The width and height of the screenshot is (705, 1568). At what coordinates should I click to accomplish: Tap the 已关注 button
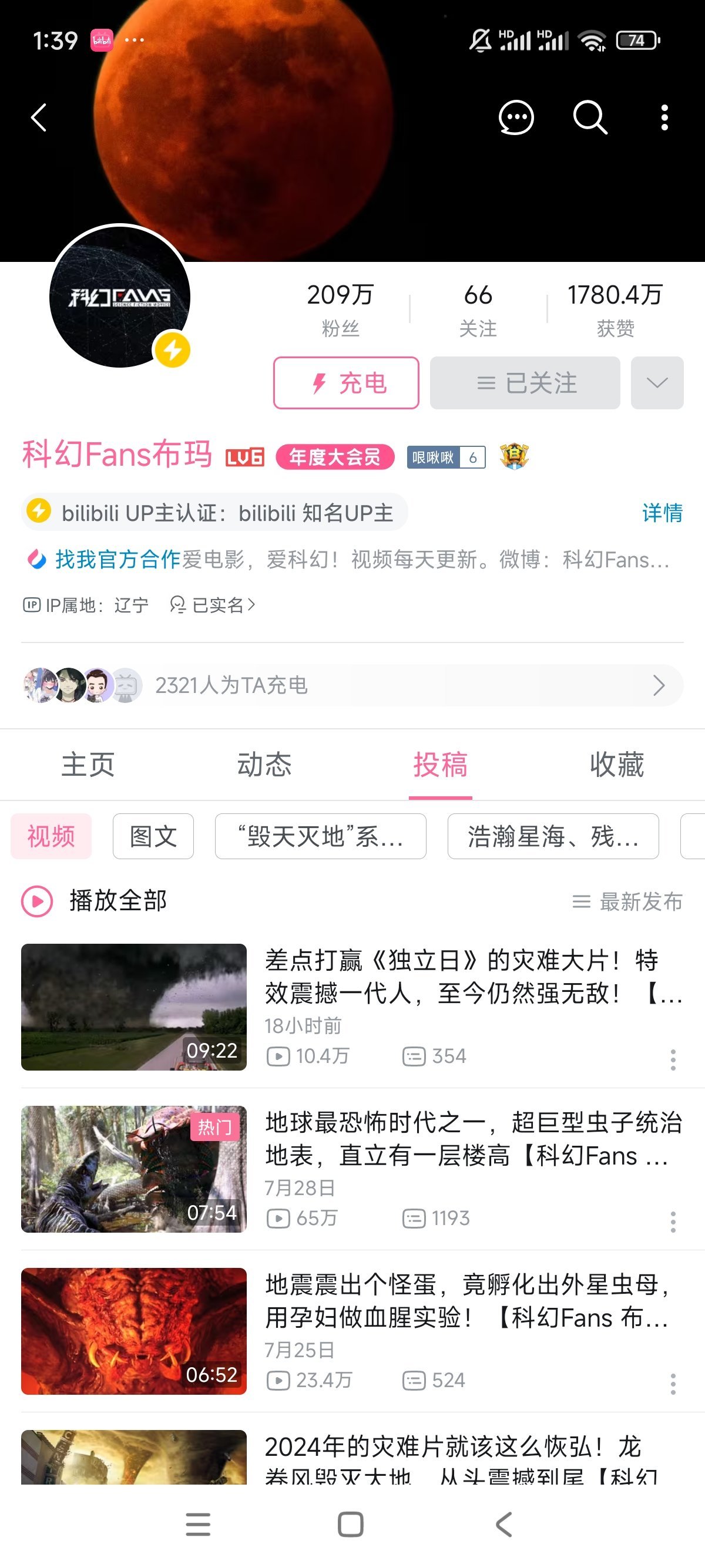tap(525, 383)
